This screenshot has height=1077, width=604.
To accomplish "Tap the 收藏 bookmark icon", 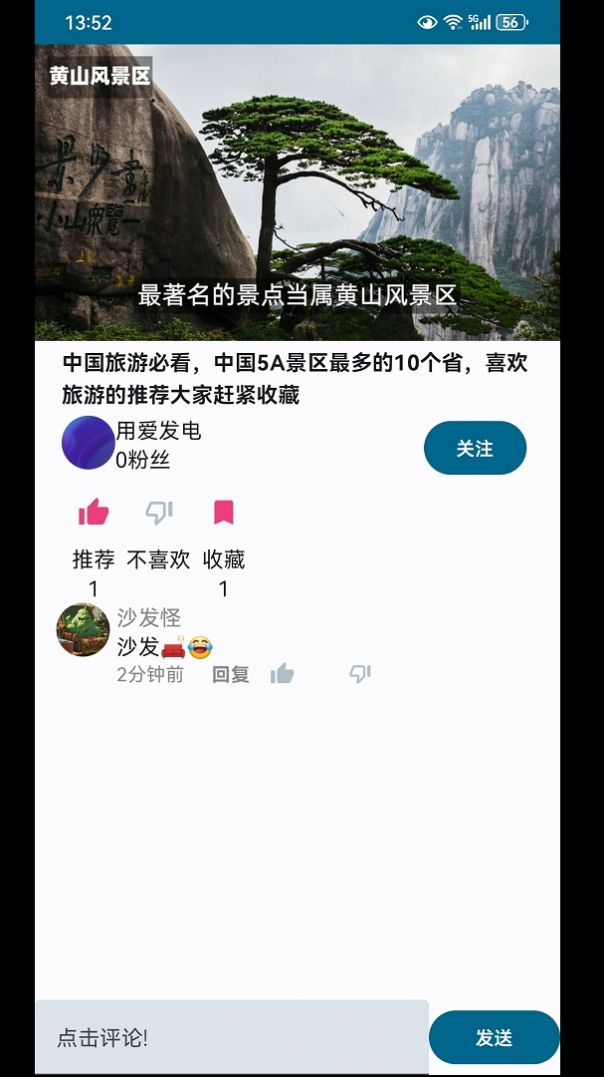I will pos(223,513).
